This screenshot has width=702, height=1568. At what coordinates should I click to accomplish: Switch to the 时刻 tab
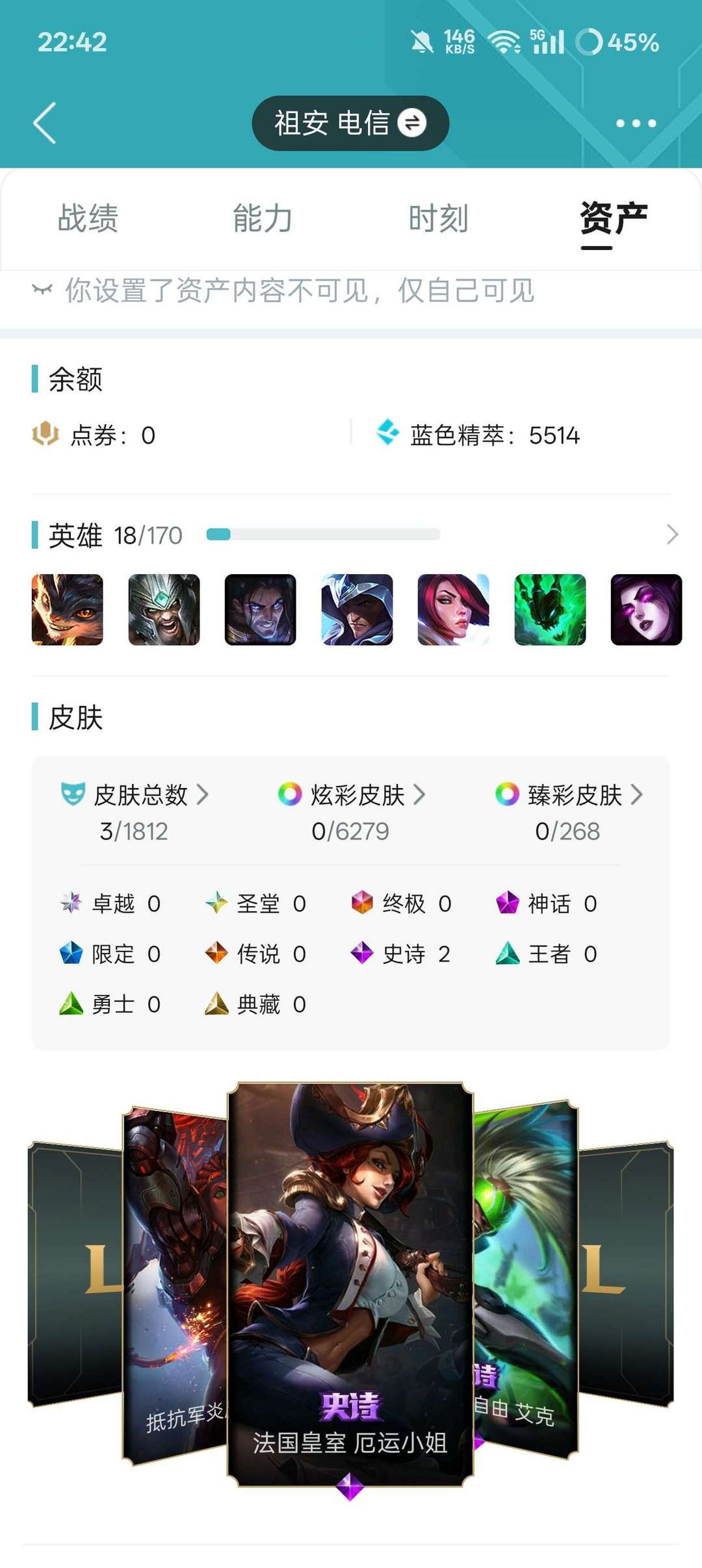438,218
